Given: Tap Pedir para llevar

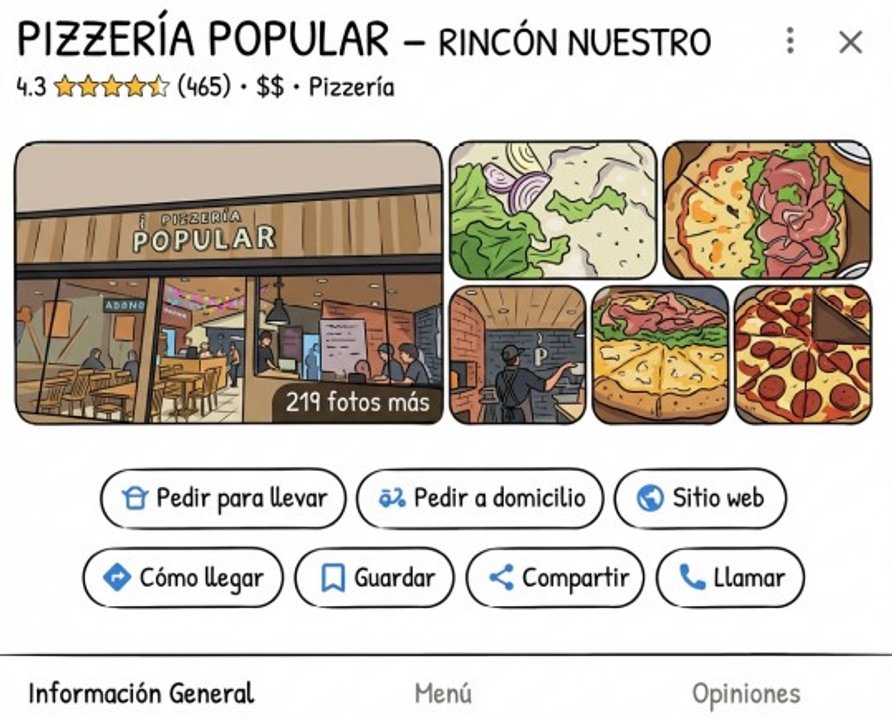Looking at the screenshot, I should point(223,498).
